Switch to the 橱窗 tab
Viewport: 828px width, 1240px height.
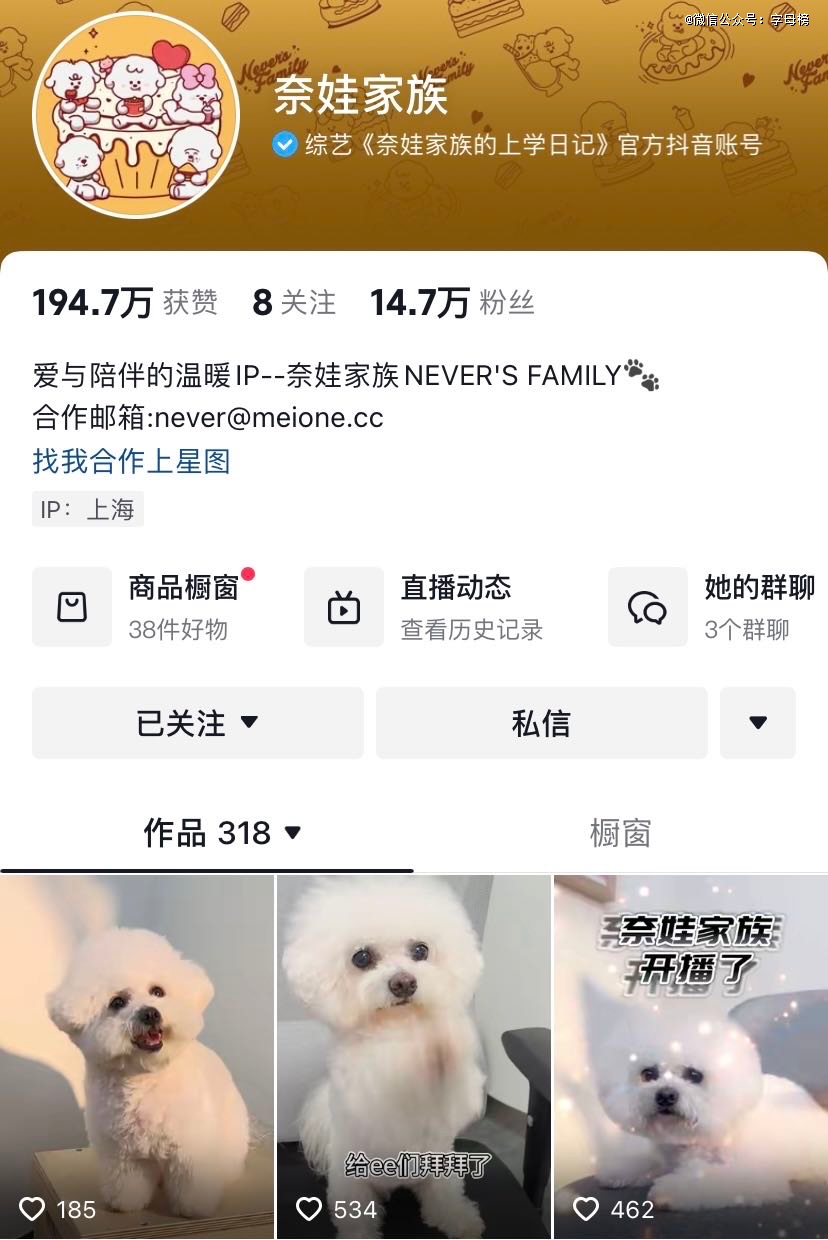620,833
